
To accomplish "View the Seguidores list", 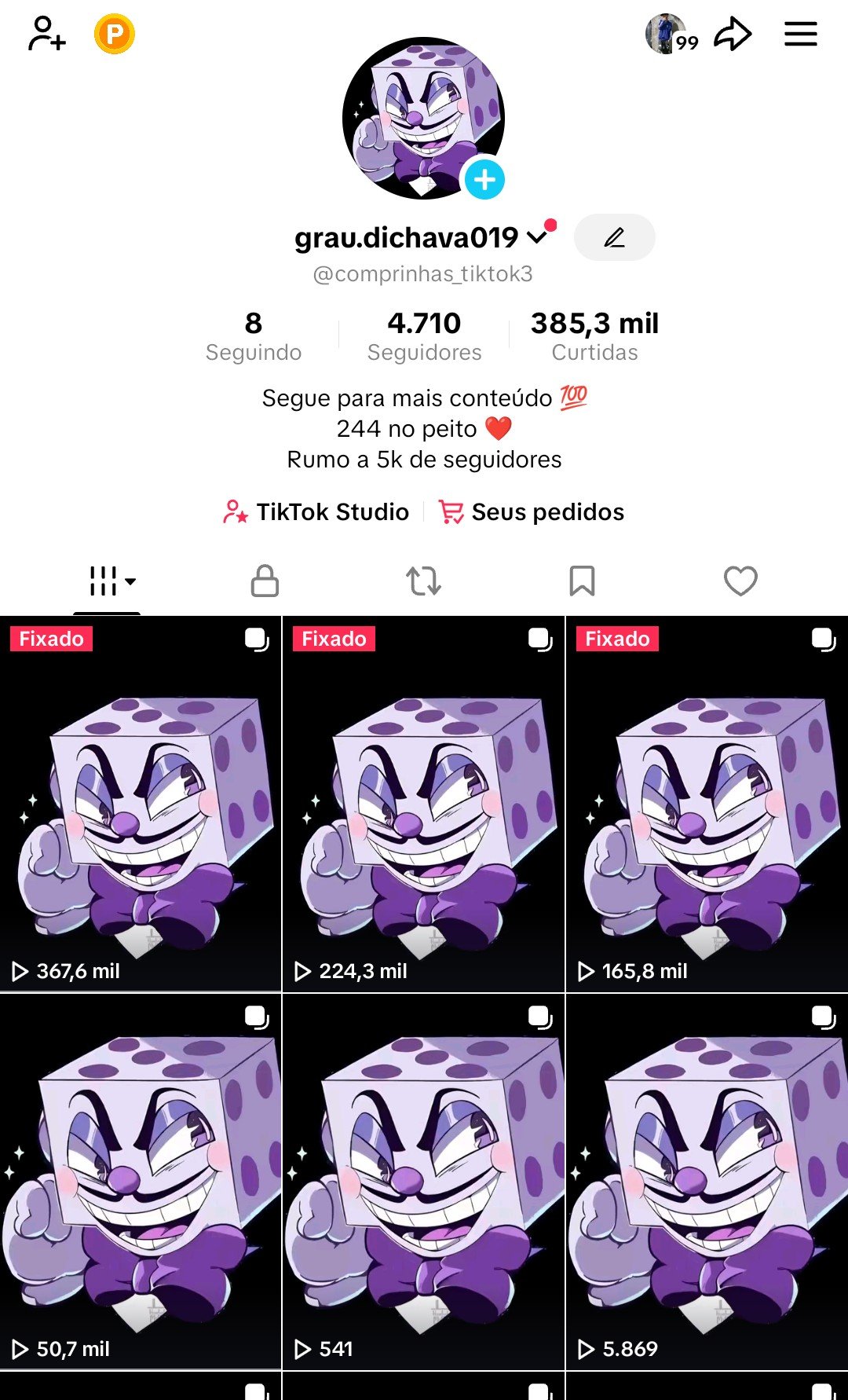I will click(x=424, y=335).
